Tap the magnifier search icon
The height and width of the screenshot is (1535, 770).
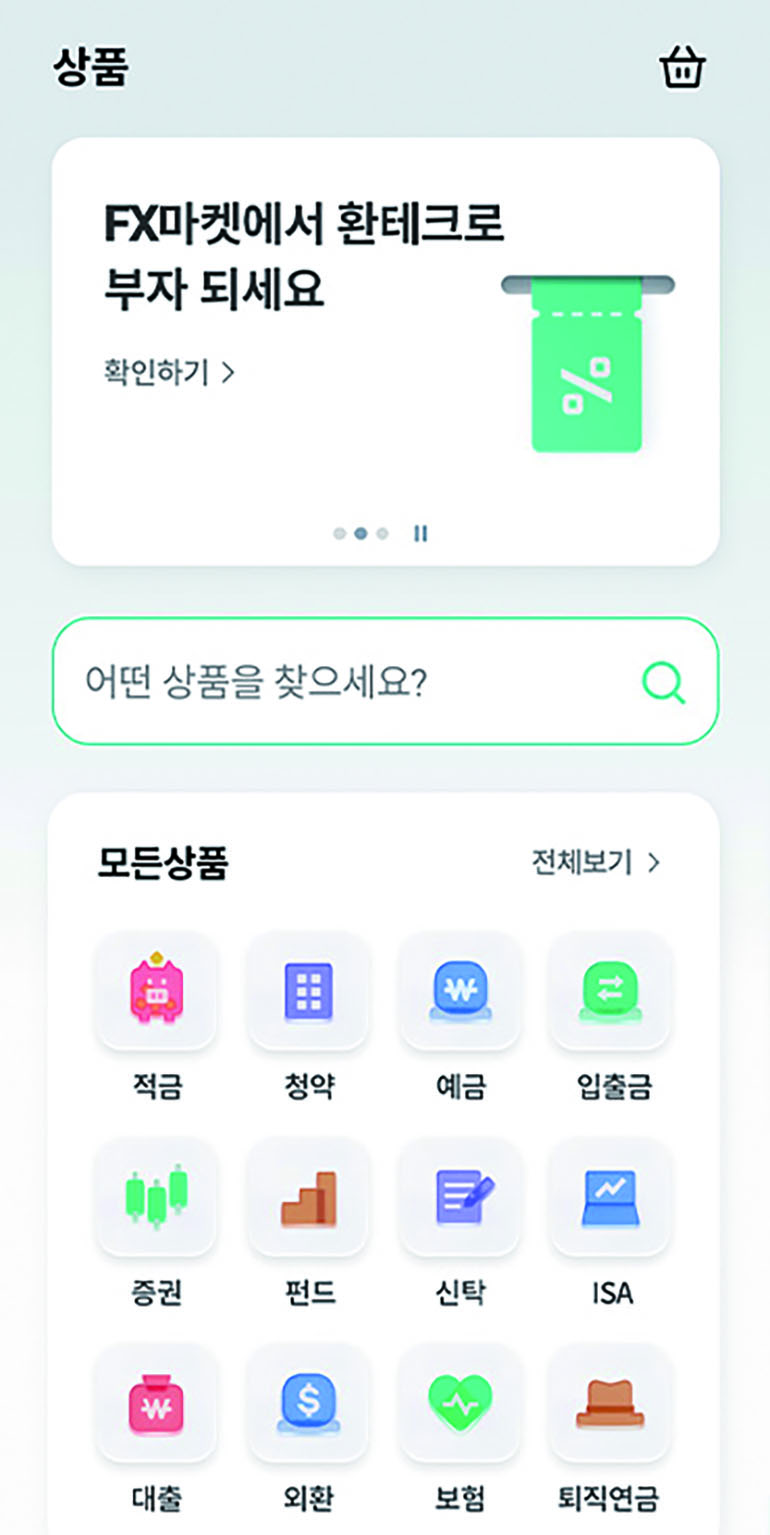tap(663, 682)
